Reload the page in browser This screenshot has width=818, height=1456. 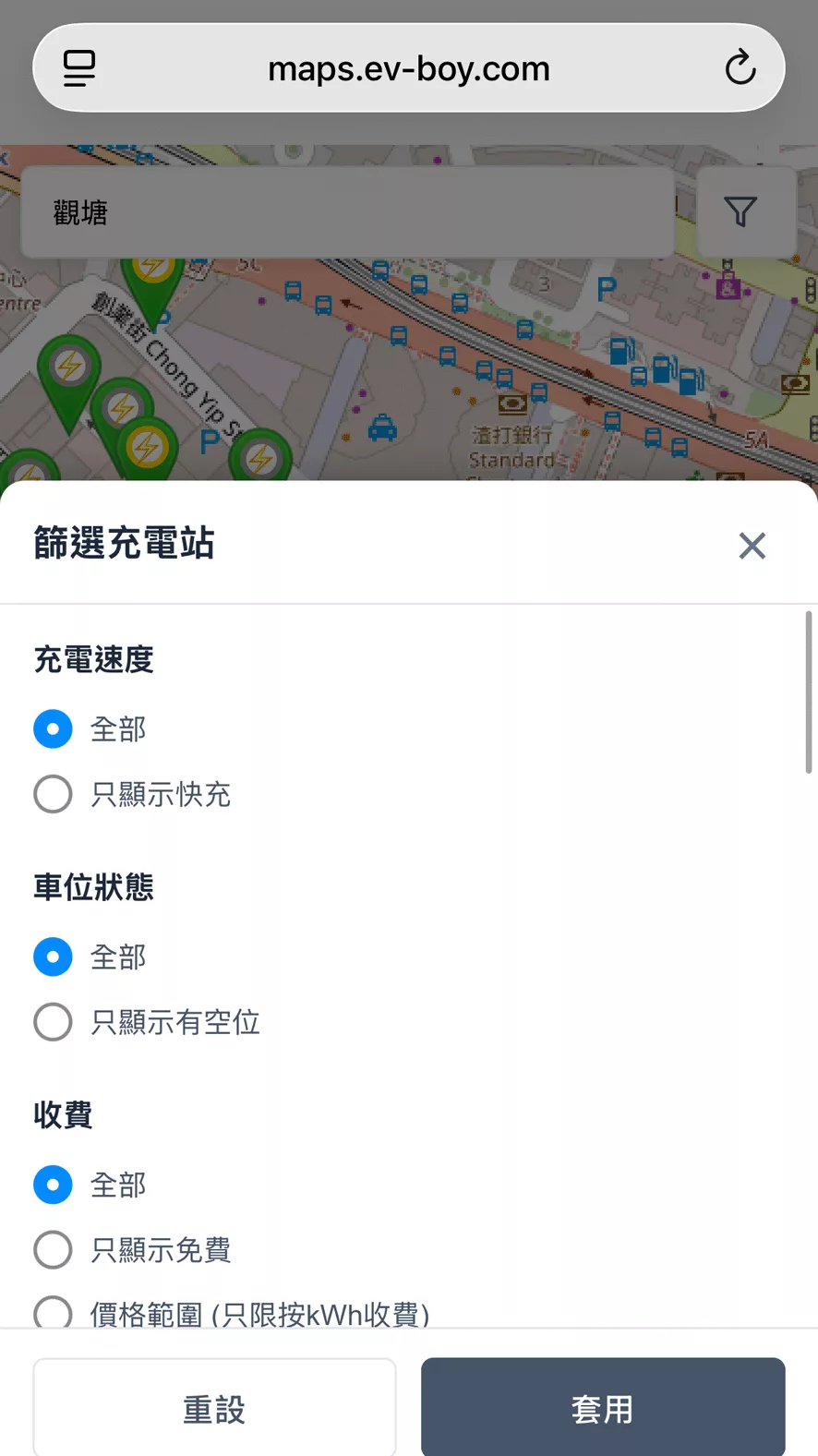[x=740, y=68]
